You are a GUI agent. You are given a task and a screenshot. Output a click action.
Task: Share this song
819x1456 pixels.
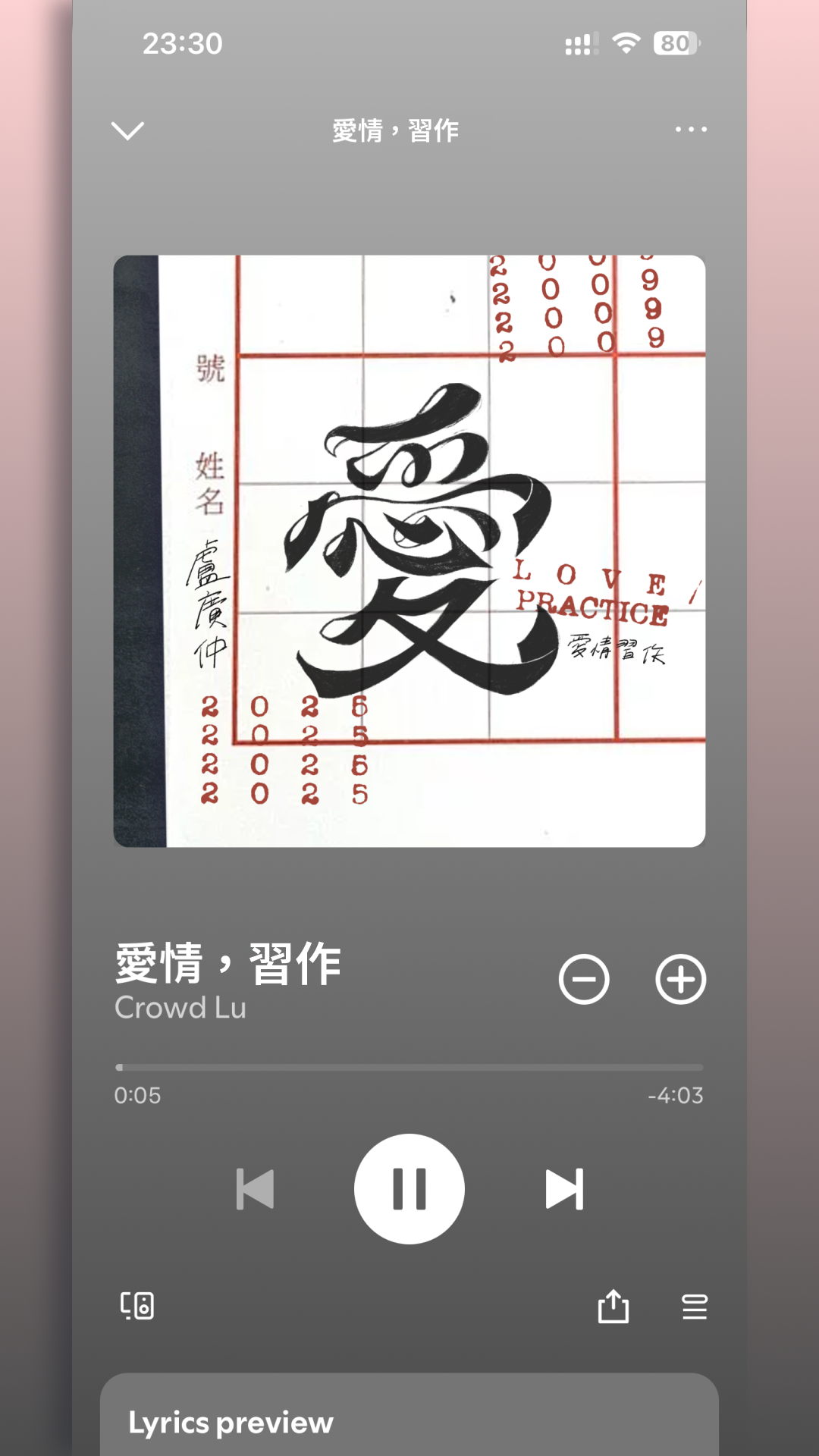[x=613, y=1306]
